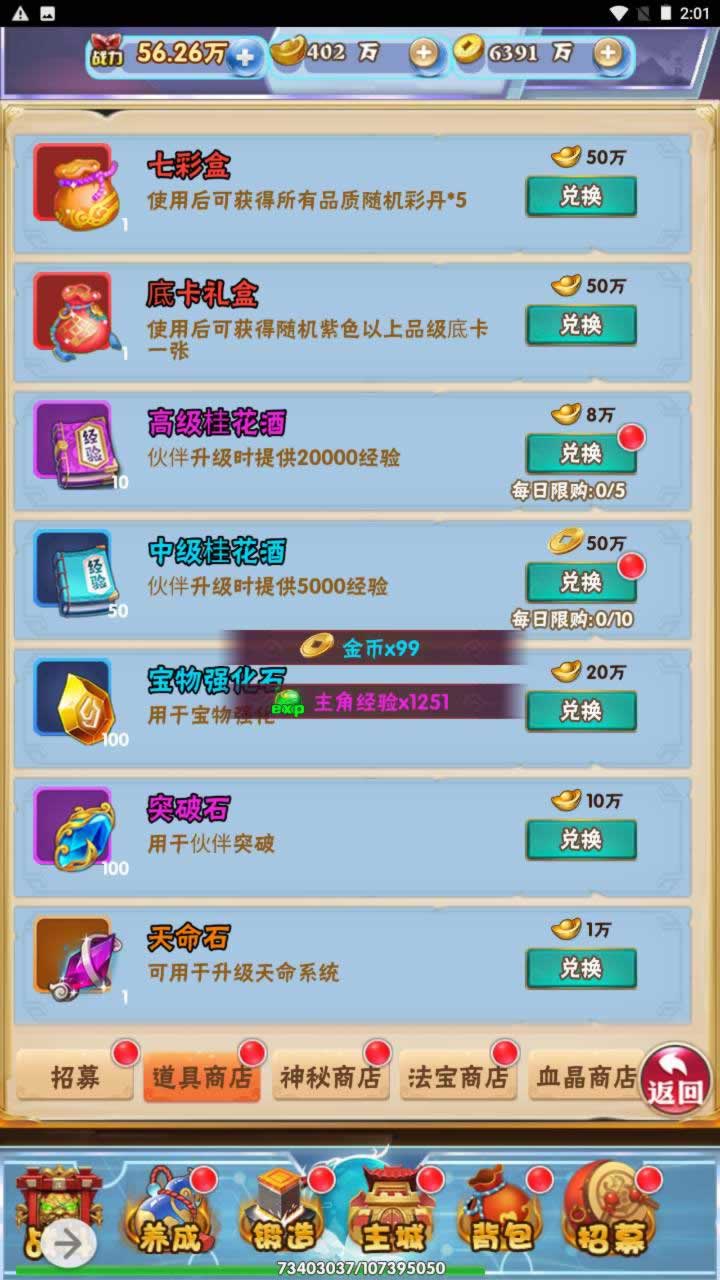This screenshot has width=720, height=1280.
Task: Switch to the 招募 shop tab
Action: pyautogui.click(x=75, y=1077)
